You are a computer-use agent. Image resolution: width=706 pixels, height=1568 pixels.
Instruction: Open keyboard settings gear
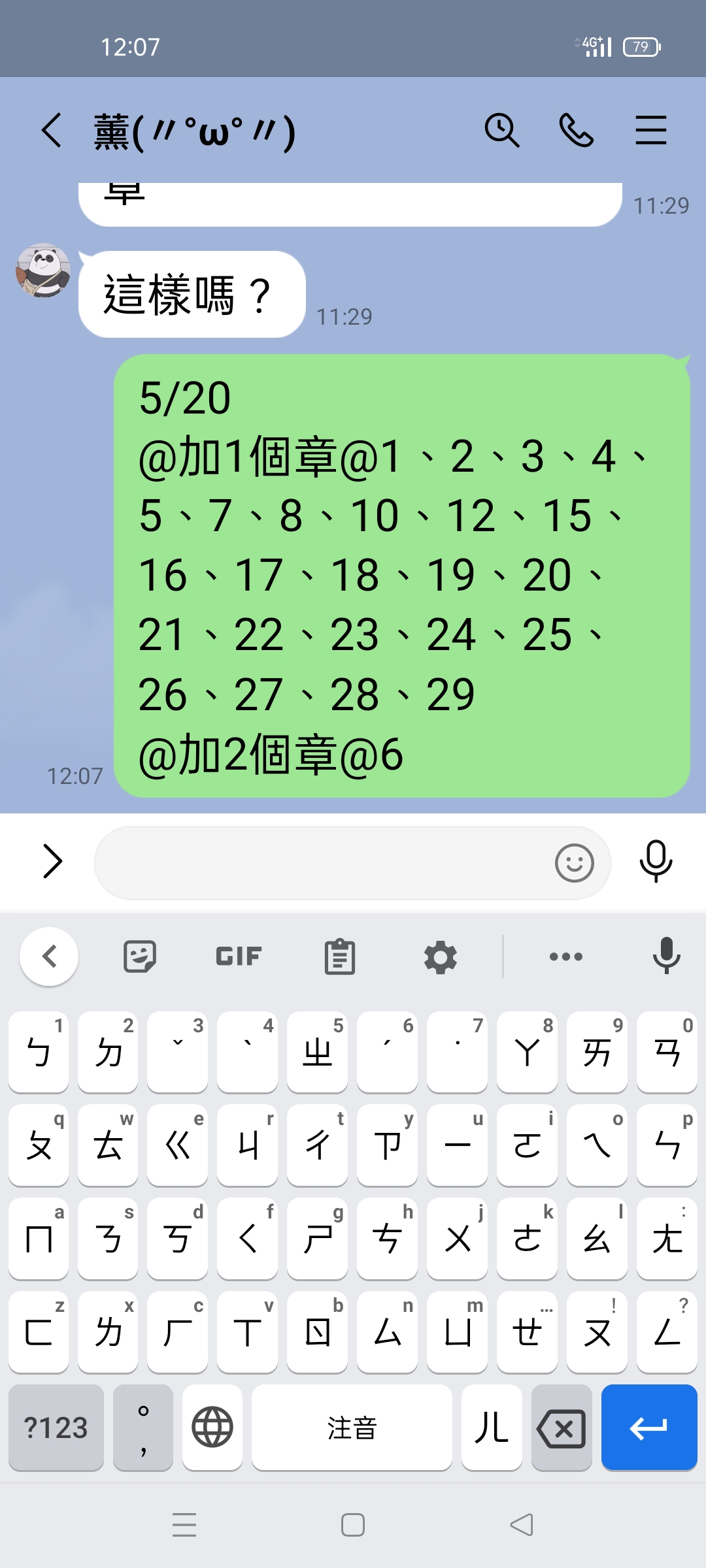pos(441,957)
